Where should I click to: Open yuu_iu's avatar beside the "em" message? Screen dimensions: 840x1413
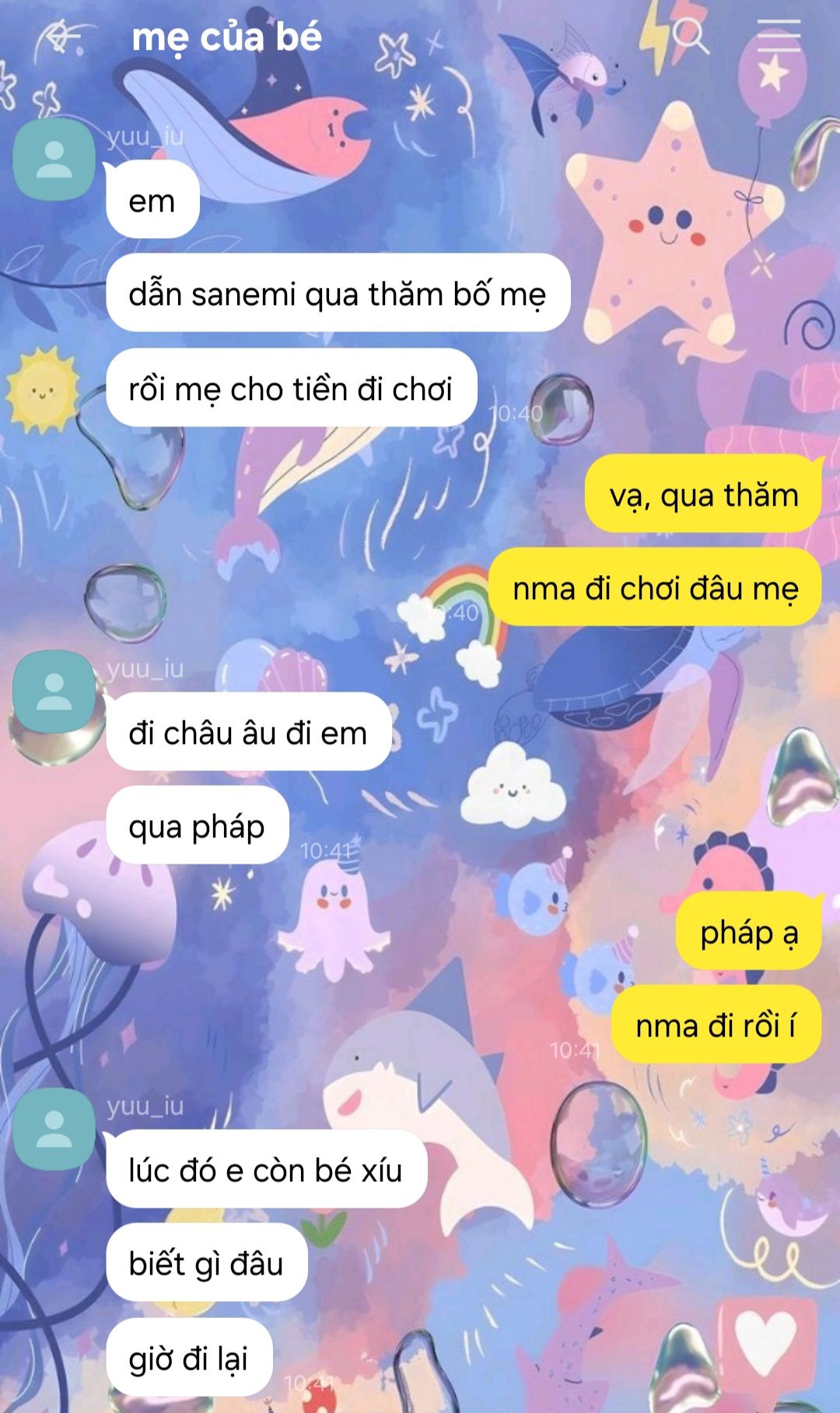tap(54, 159)
